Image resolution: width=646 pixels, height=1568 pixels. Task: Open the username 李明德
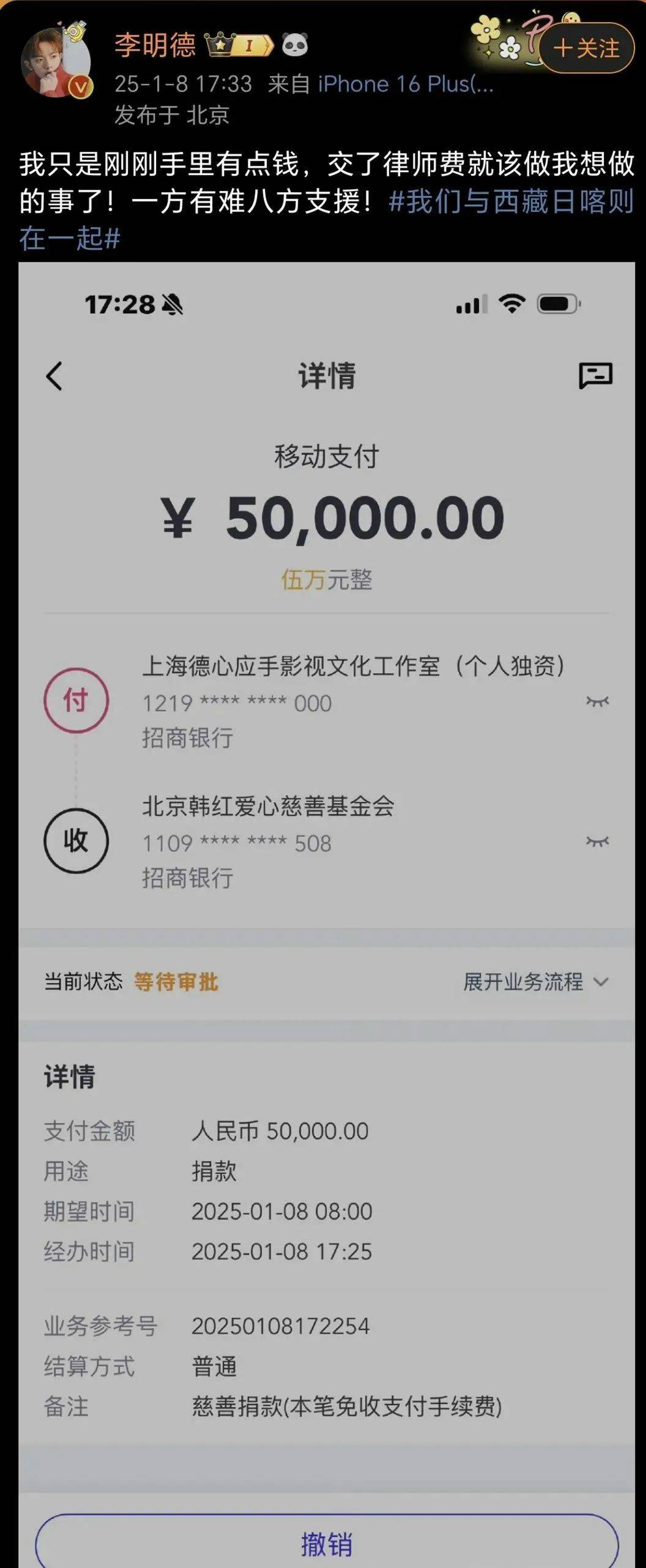tap(155, 45)
